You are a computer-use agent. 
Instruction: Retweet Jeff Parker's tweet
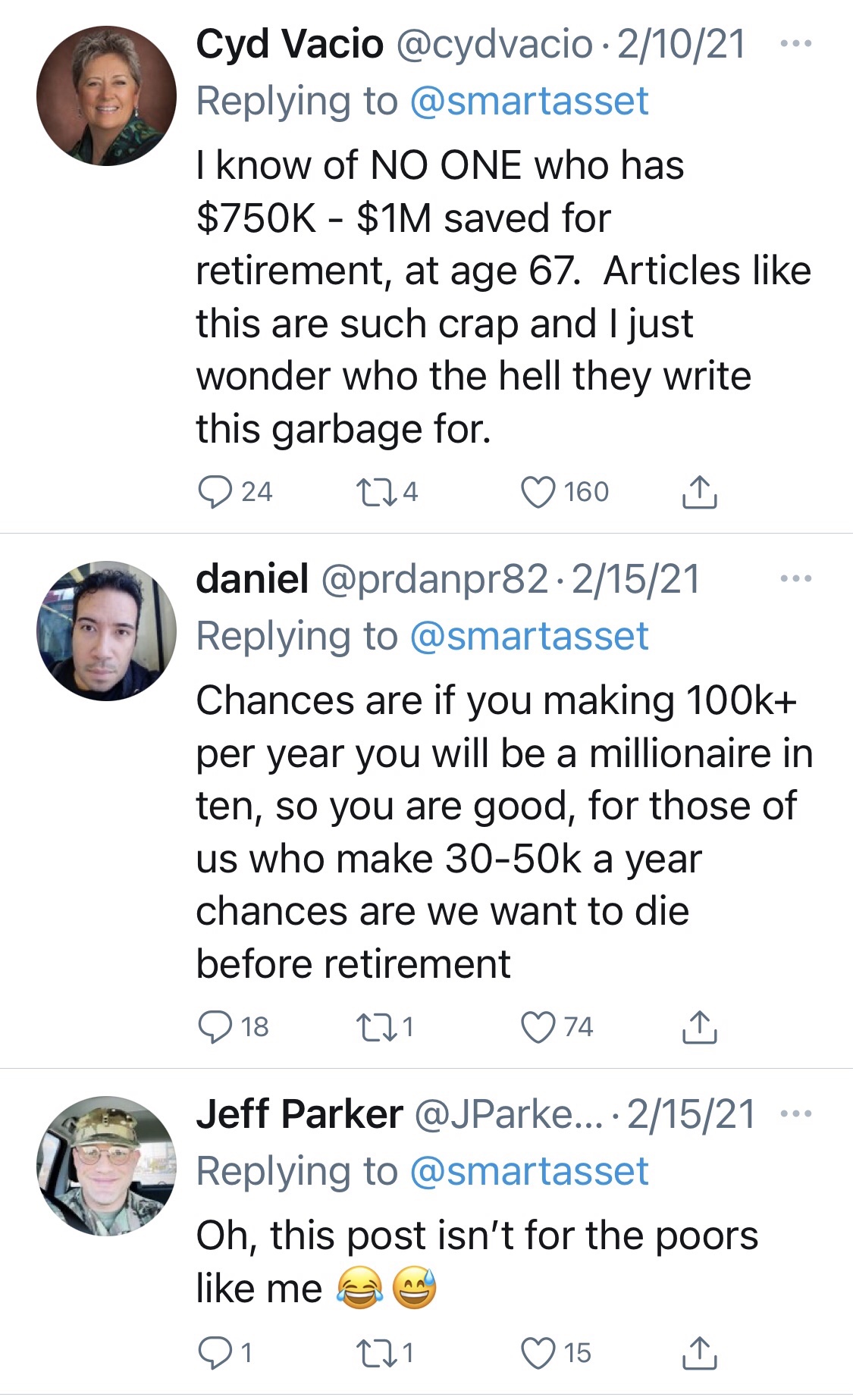tap(374, 1353)
